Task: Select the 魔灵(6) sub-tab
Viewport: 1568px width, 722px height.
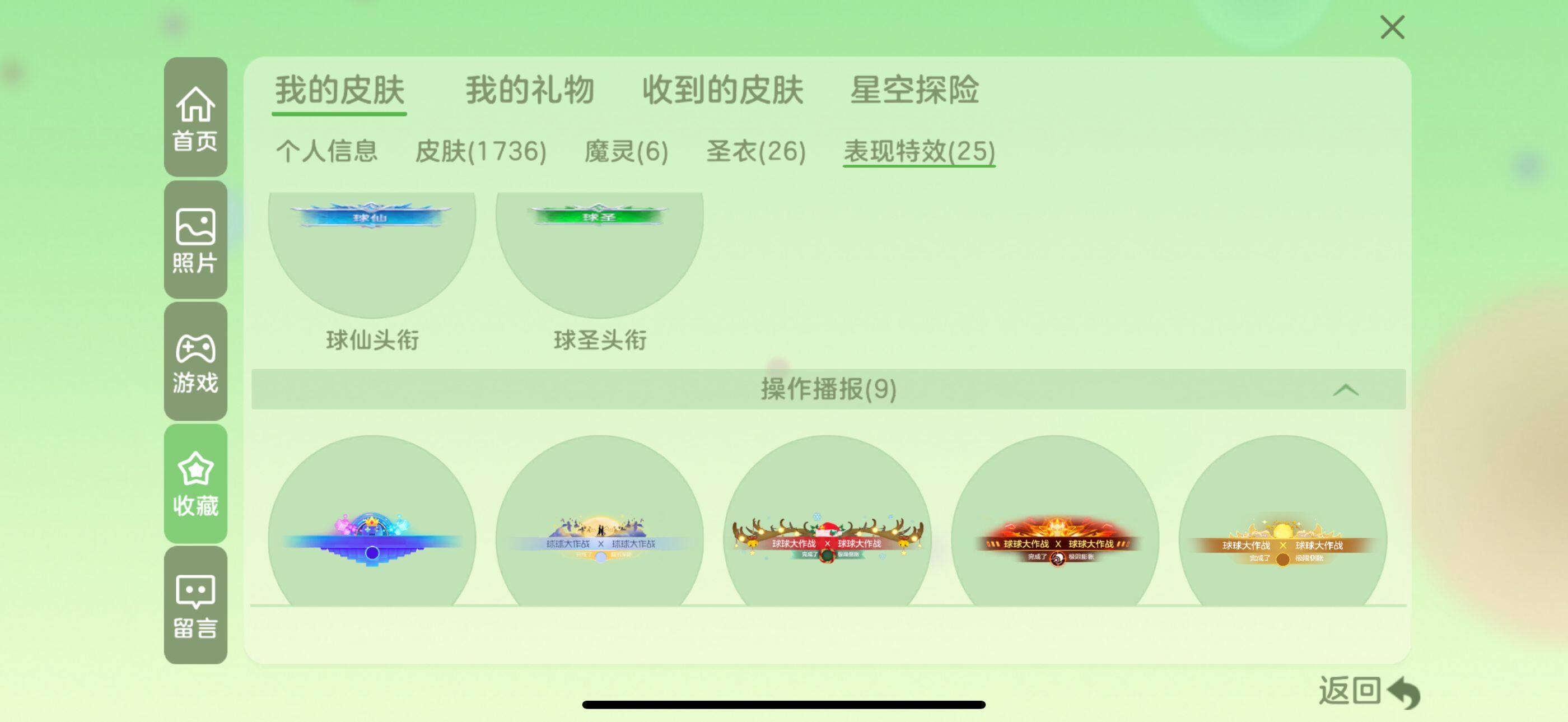Action: pos(626,151)
